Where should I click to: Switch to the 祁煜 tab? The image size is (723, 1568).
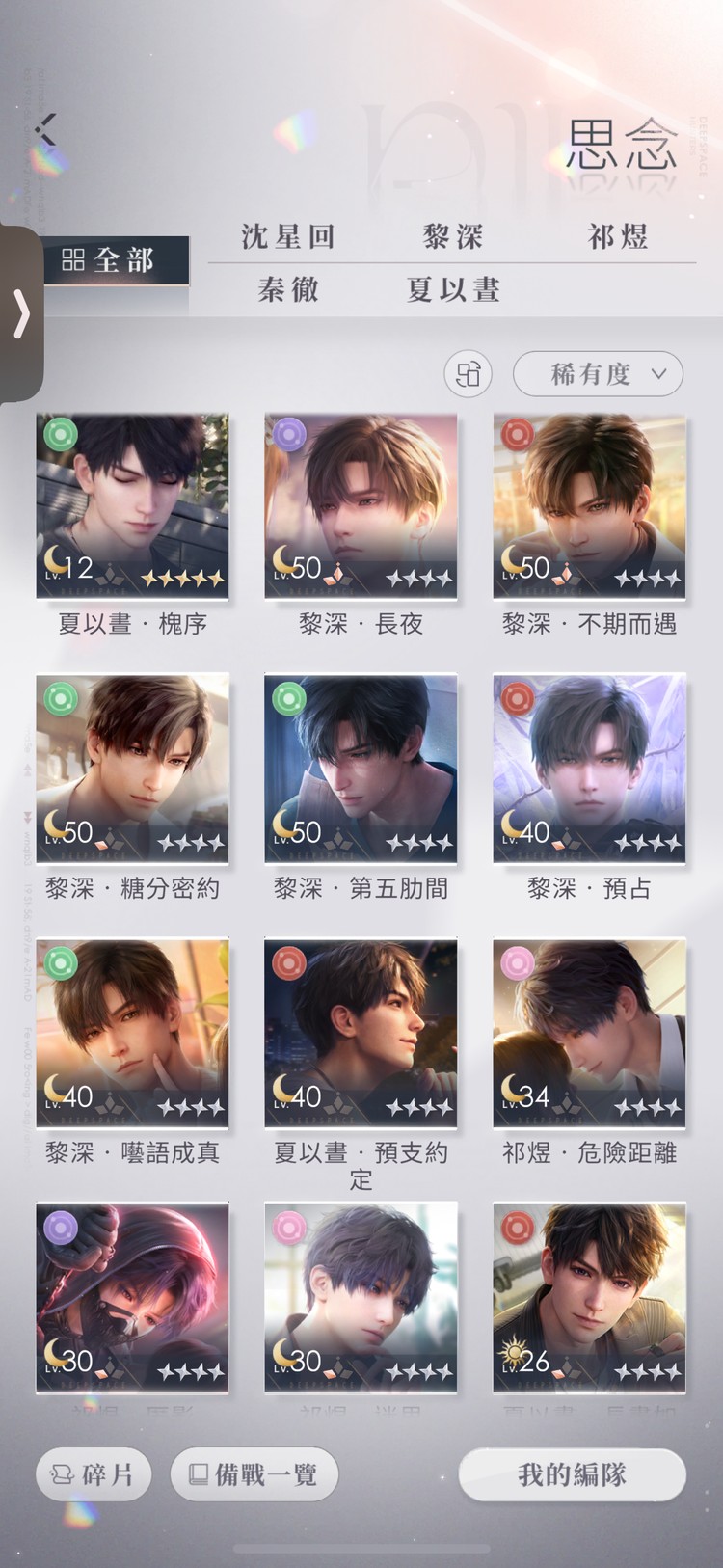(x=617, y=237)
